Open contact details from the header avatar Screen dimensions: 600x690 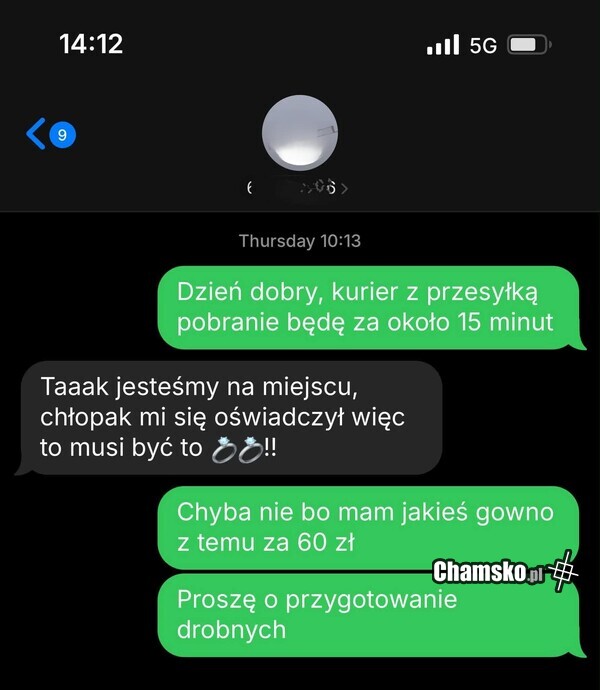tap(299, 134)
